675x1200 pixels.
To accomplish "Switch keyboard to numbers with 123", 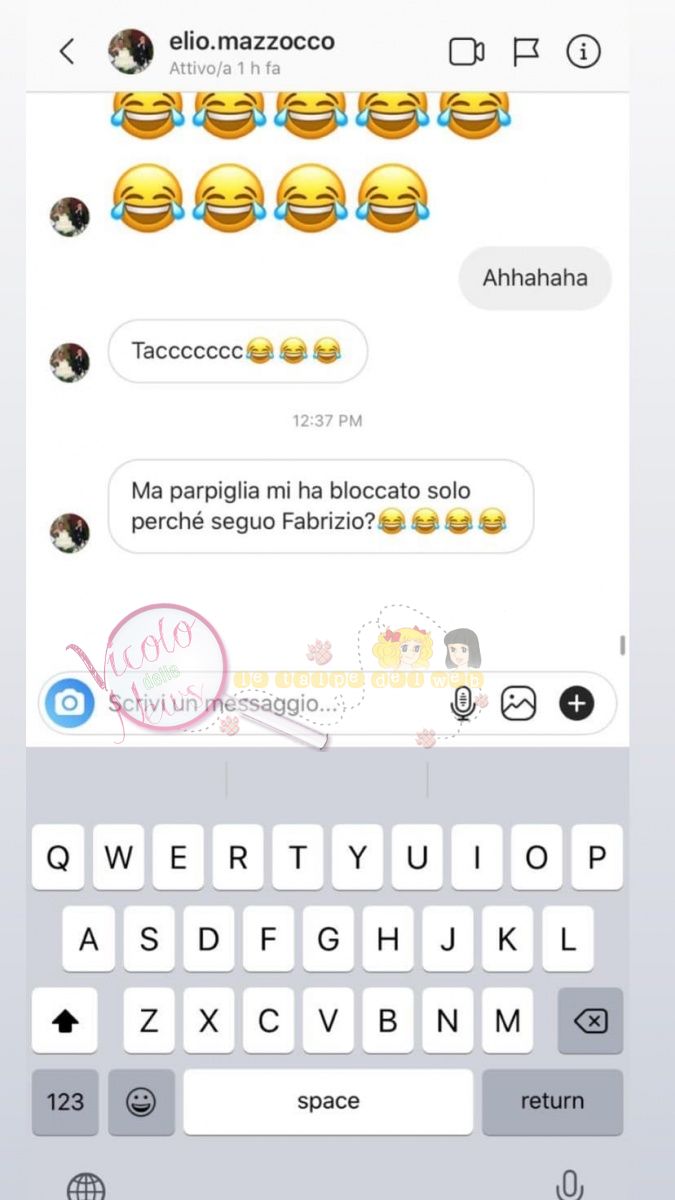I will coord(65,1101).
